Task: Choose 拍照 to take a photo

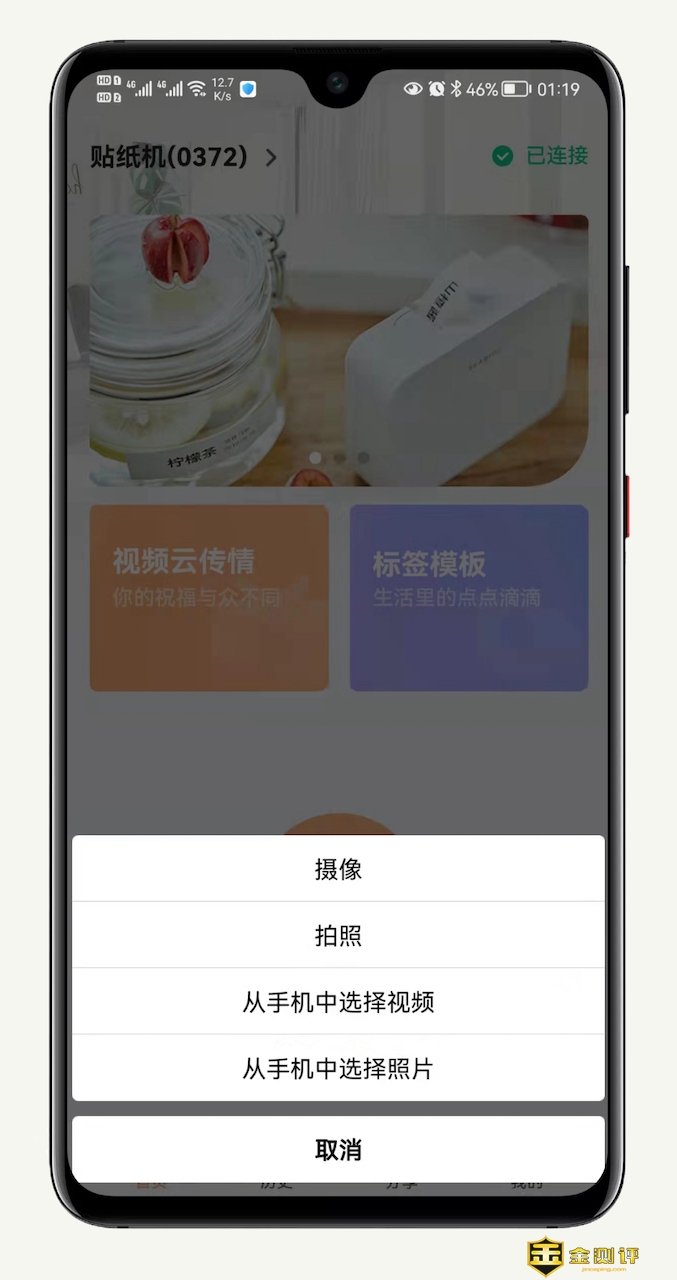Action: [338, 936]
